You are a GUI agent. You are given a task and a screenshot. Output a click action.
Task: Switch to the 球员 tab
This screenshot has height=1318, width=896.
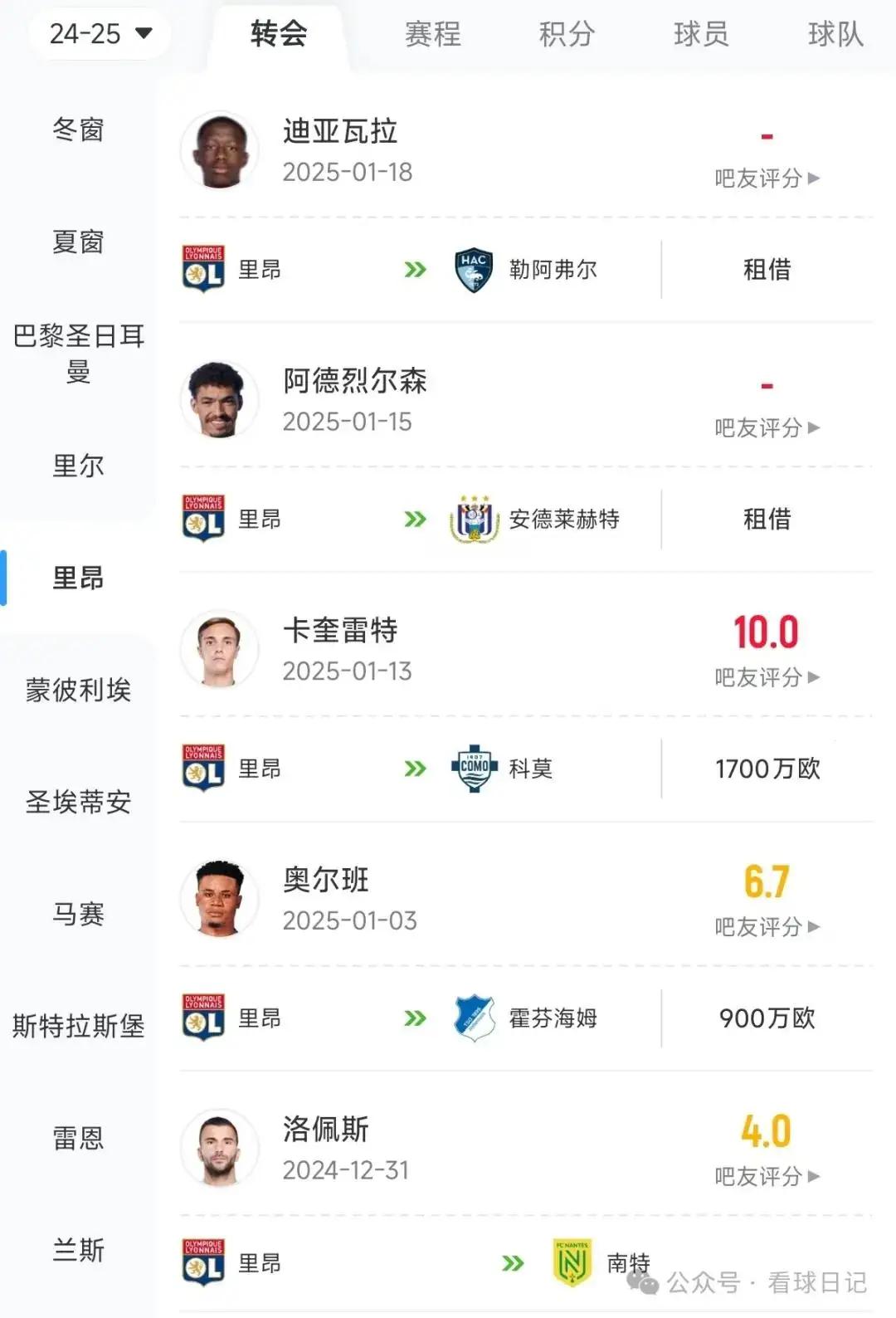(701, 34)
